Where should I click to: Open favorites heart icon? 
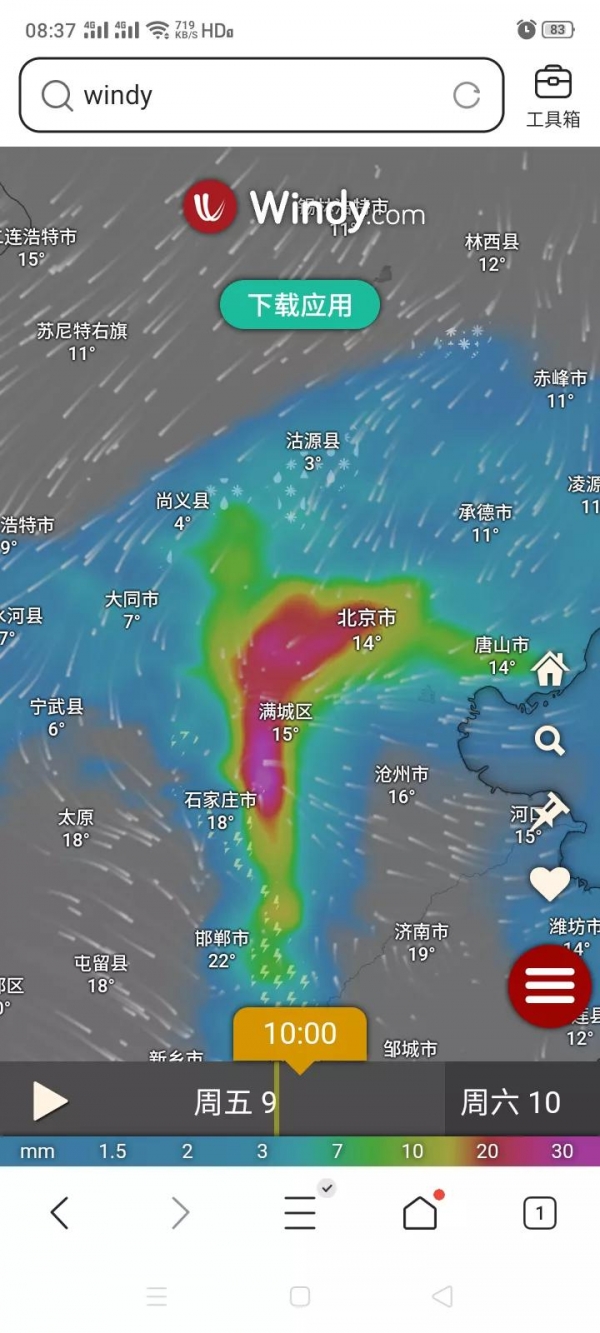pyautogui.click(x=550, y=883)
